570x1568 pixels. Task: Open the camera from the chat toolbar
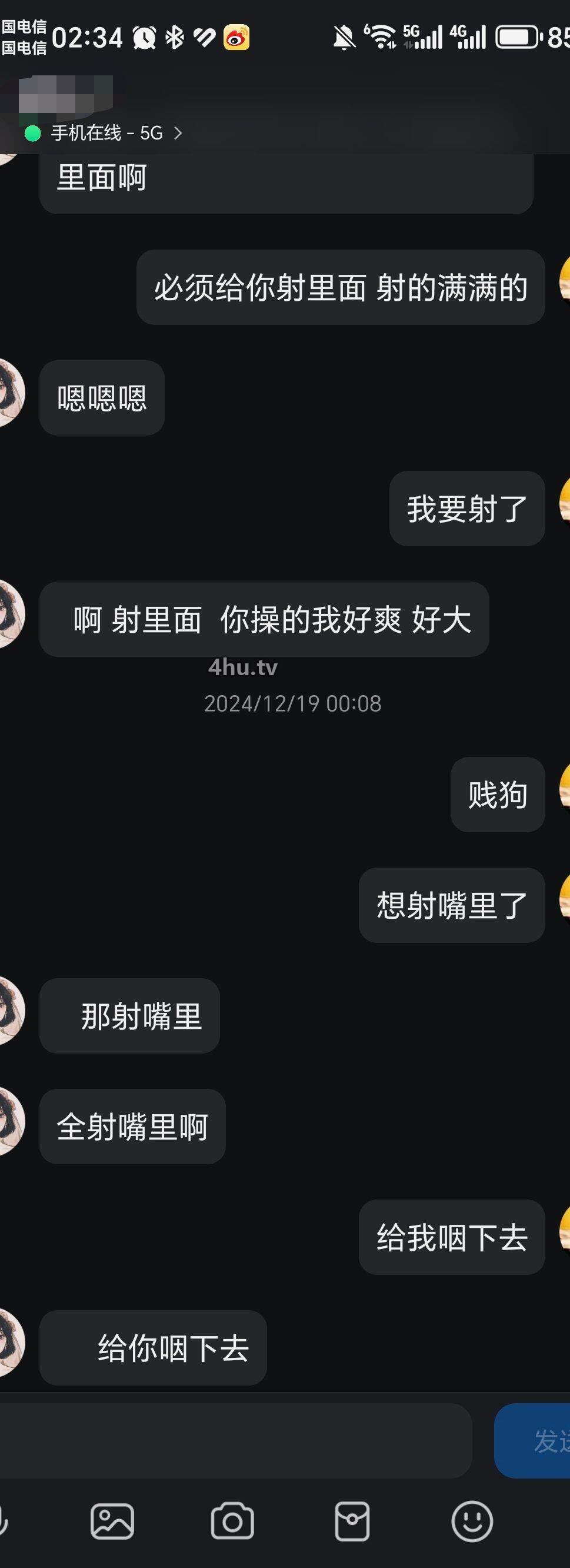(232, 1521)
